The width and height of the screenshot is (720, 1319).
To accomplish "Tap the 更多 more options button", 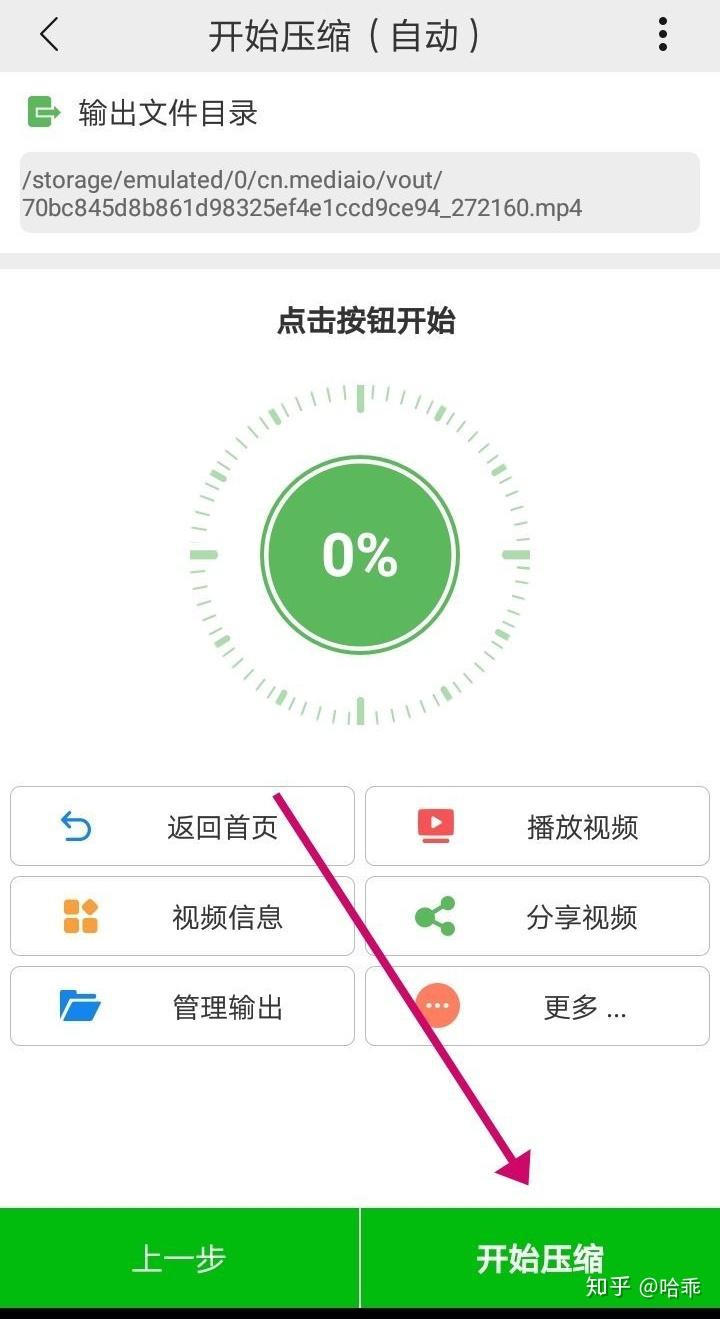I will (537, 1006).
